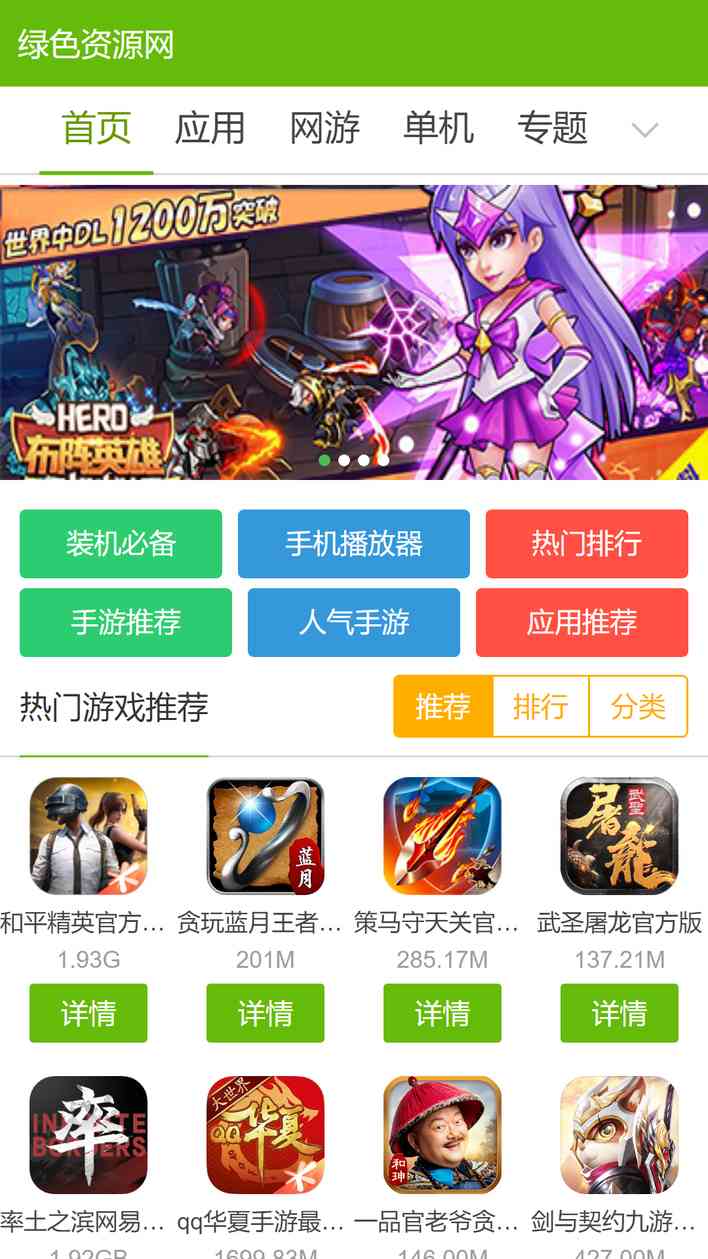Image resolution: width=708 pixels, height=1259 pixels.
Task: Switch the game list to 排行
Action: click(541, 707)
